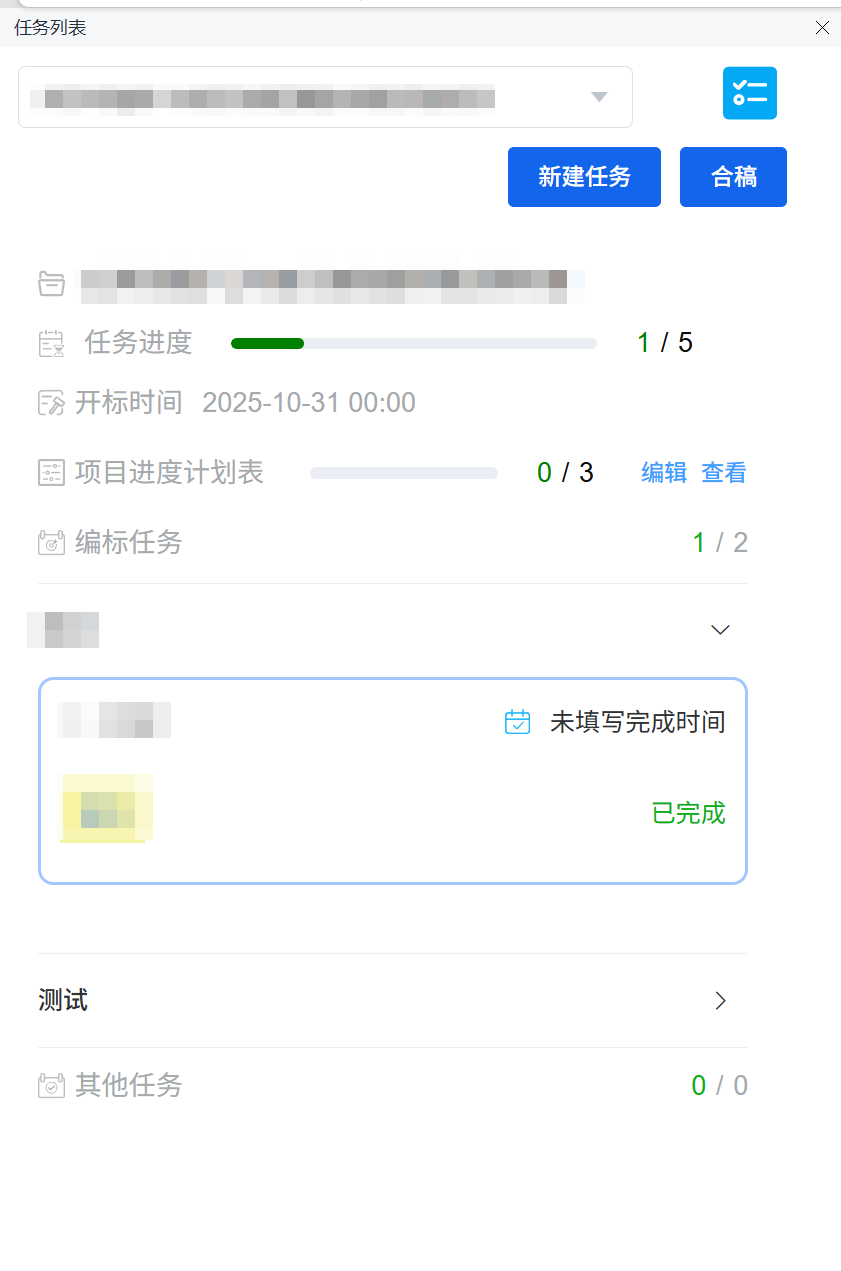Create a new task with 新建任务
This screenshot has height=1271, width=841.
click(584, 177)
